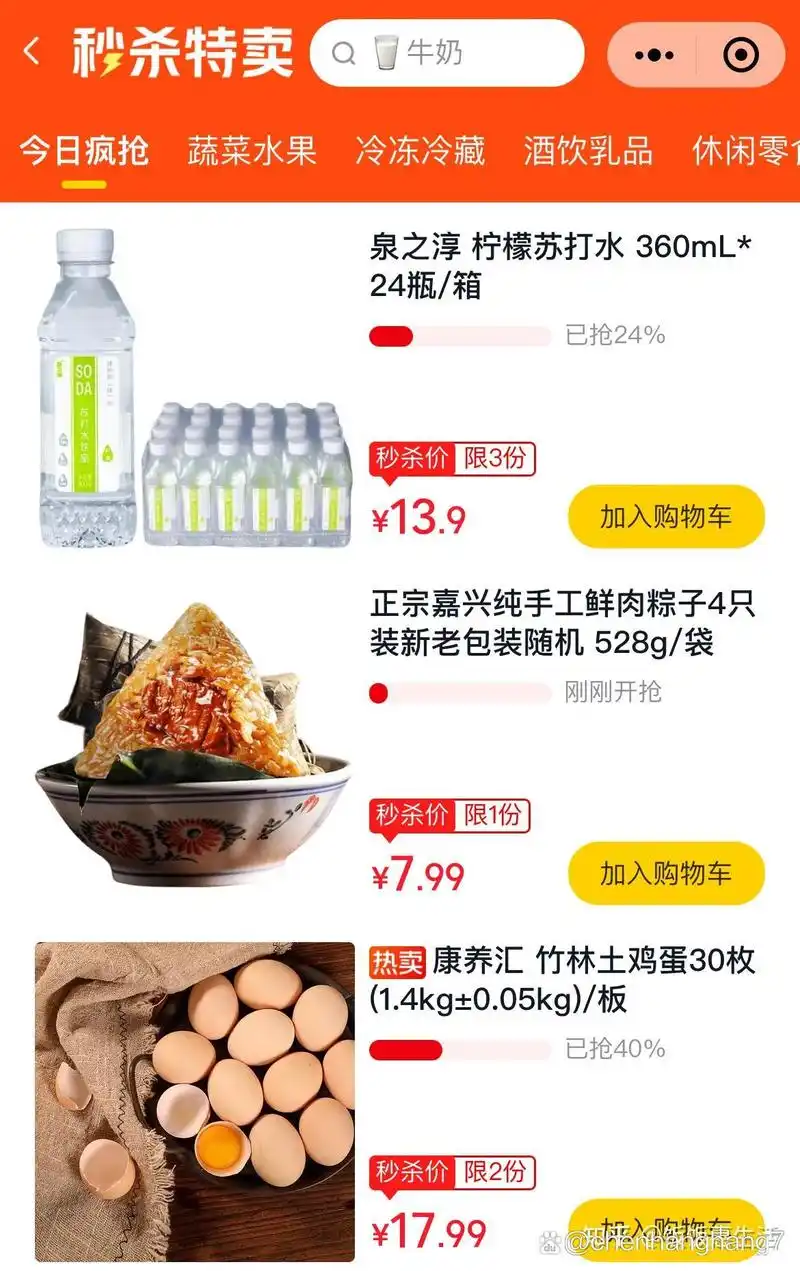Tap the mini-program circle target icon
Screen dimensions: 800x1271
[x=740, y=55]
